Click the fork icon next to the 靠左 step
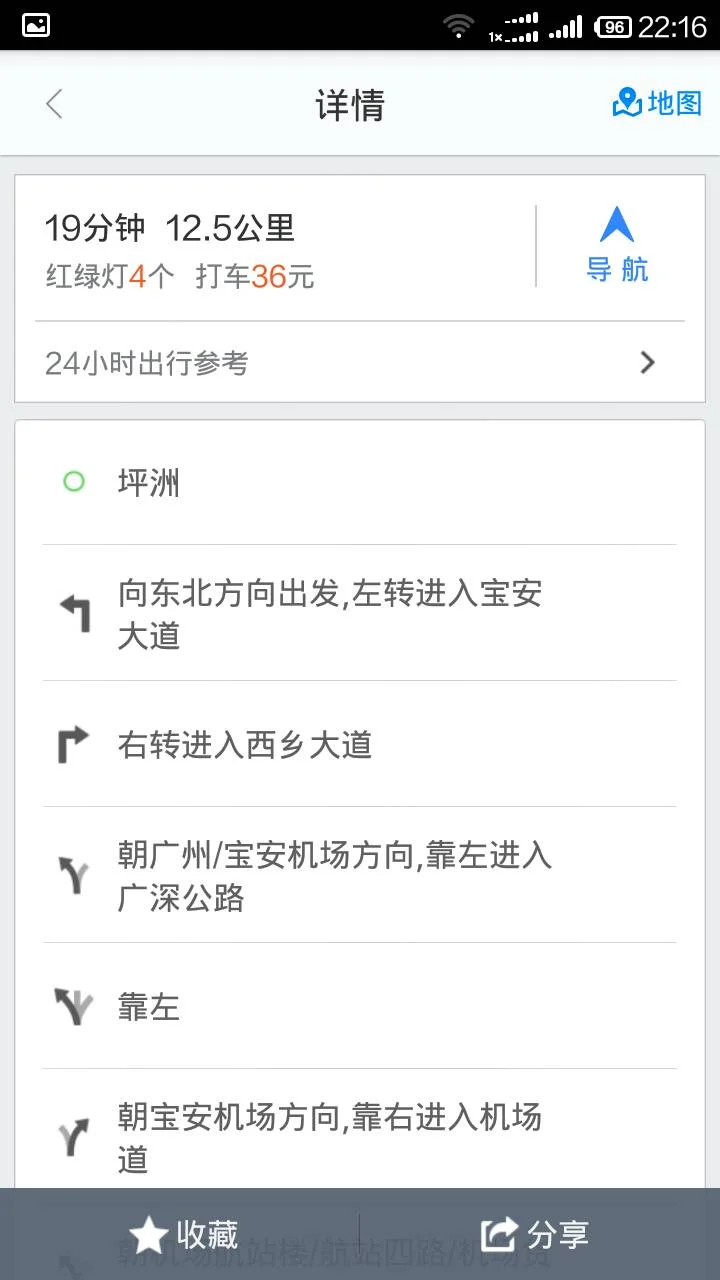The image size is (720, 1280). tap(73, 1008)
